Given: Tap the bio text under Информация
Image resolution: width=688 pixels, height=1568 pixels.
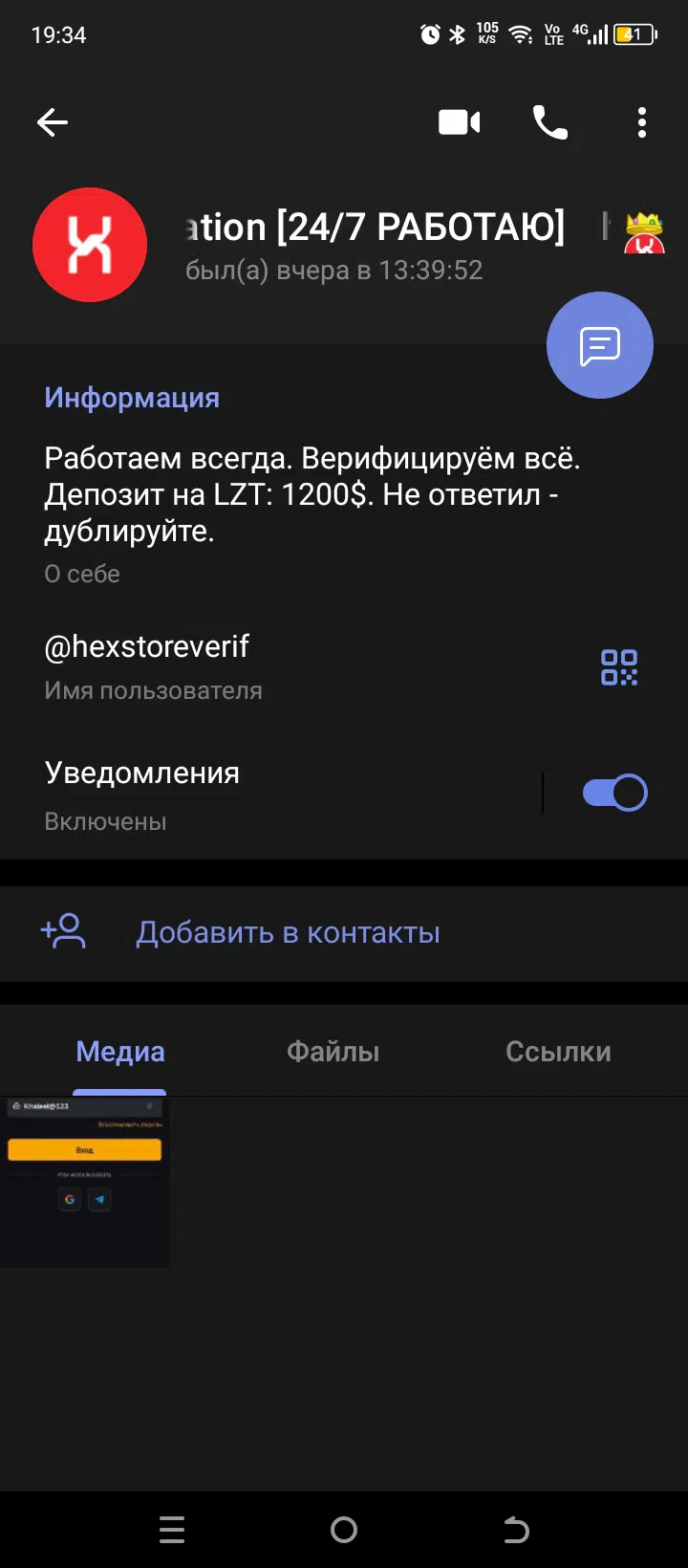Looking at the screenshot, I should (312, 494).
